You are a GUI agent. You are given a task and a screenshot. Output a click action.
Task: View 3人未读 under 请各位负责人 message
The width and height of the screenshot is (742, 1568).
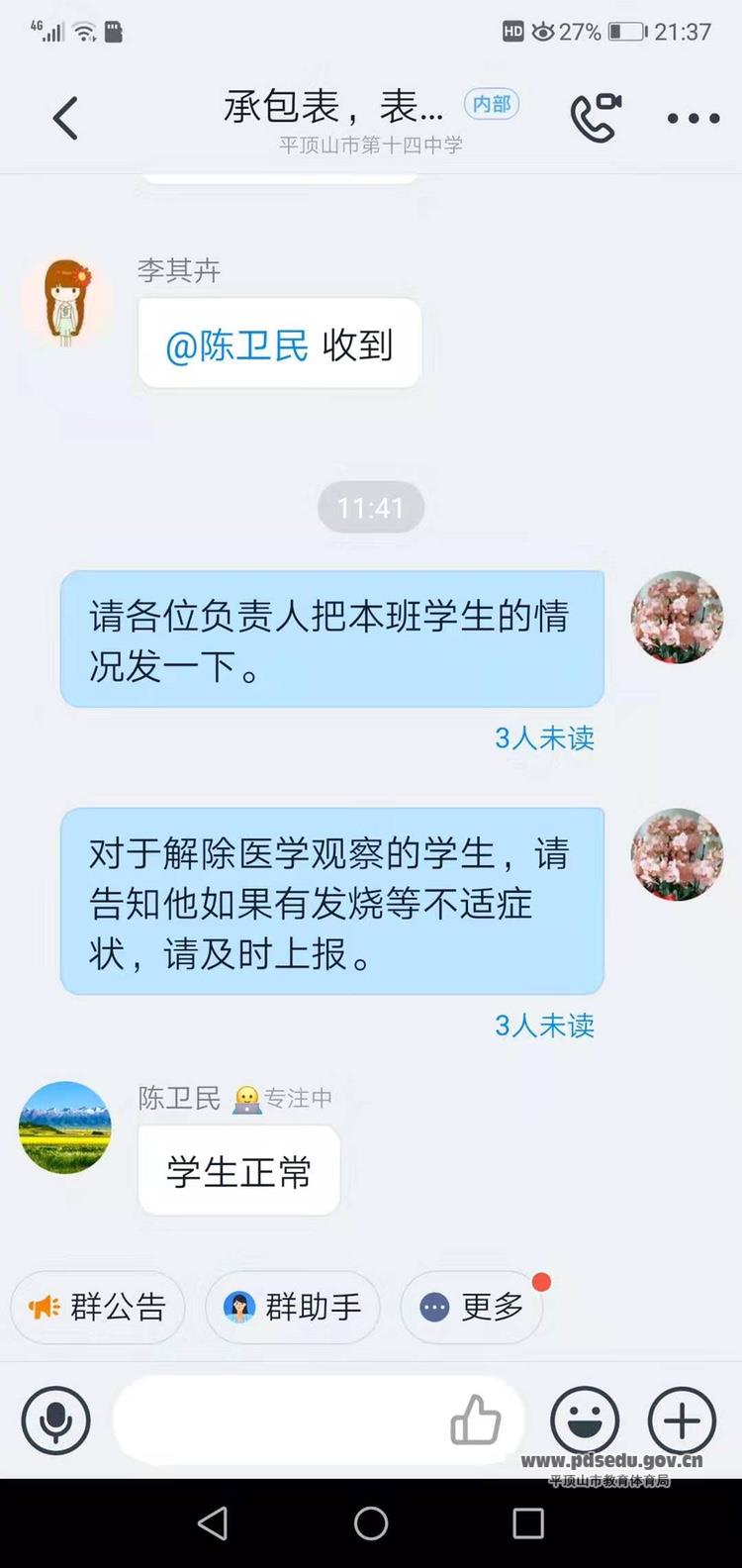tap(544, 737)
